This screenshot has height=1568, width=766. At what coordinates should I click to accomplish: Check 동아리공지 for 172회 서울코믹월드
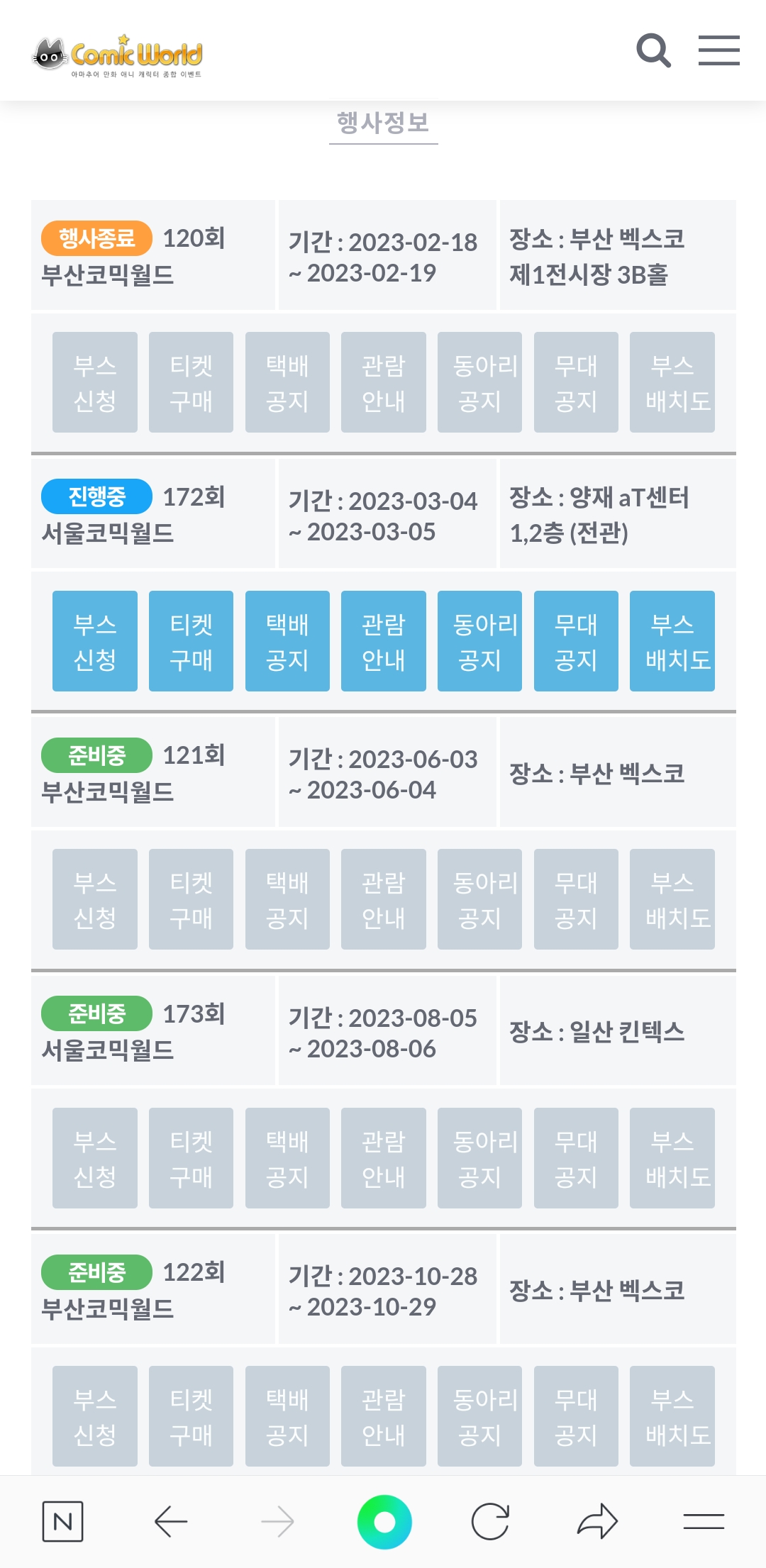pyautogui.click(x=479, y=641)
